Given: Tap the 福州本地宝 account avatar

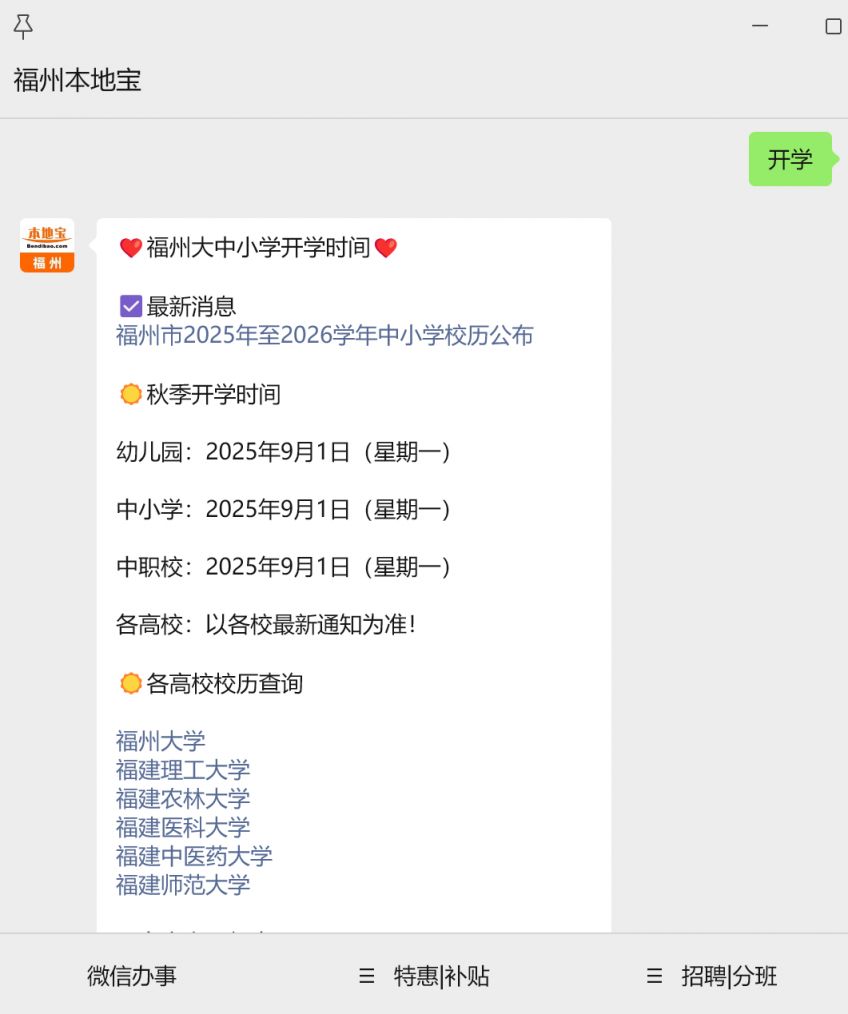Looking at the screenshot, I should 47,246.
